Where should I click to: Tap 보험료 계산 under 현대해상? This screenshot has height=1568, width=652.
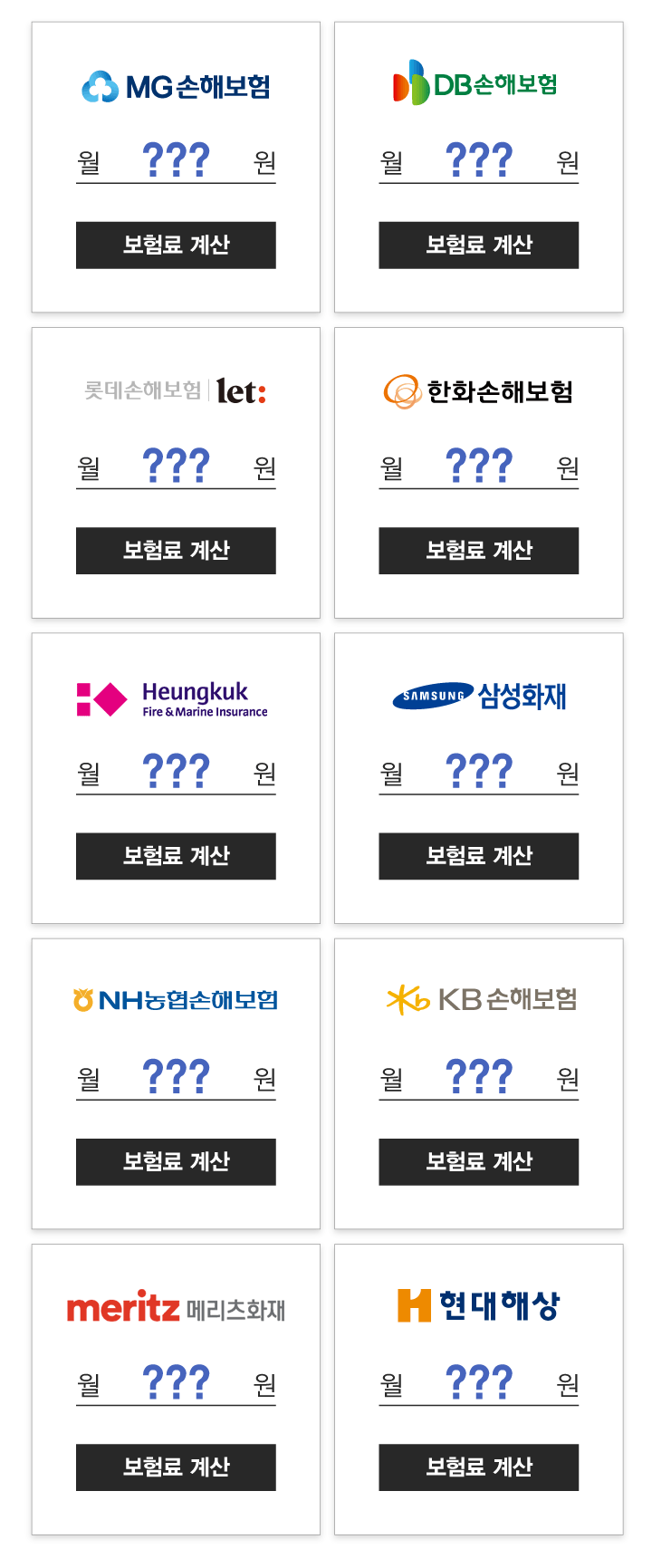coord(478,1467)
